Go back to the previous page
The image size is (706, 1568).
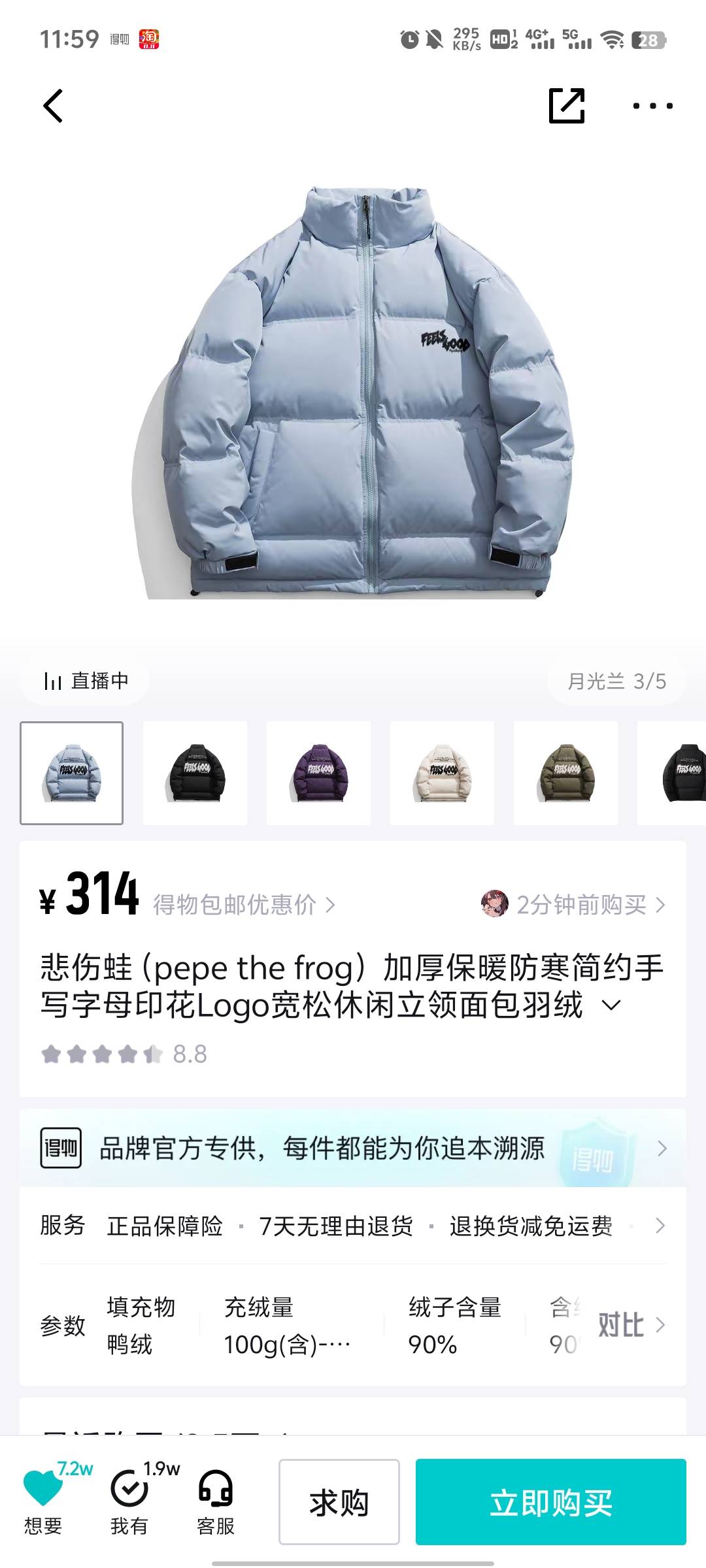[x=54, y=106]
